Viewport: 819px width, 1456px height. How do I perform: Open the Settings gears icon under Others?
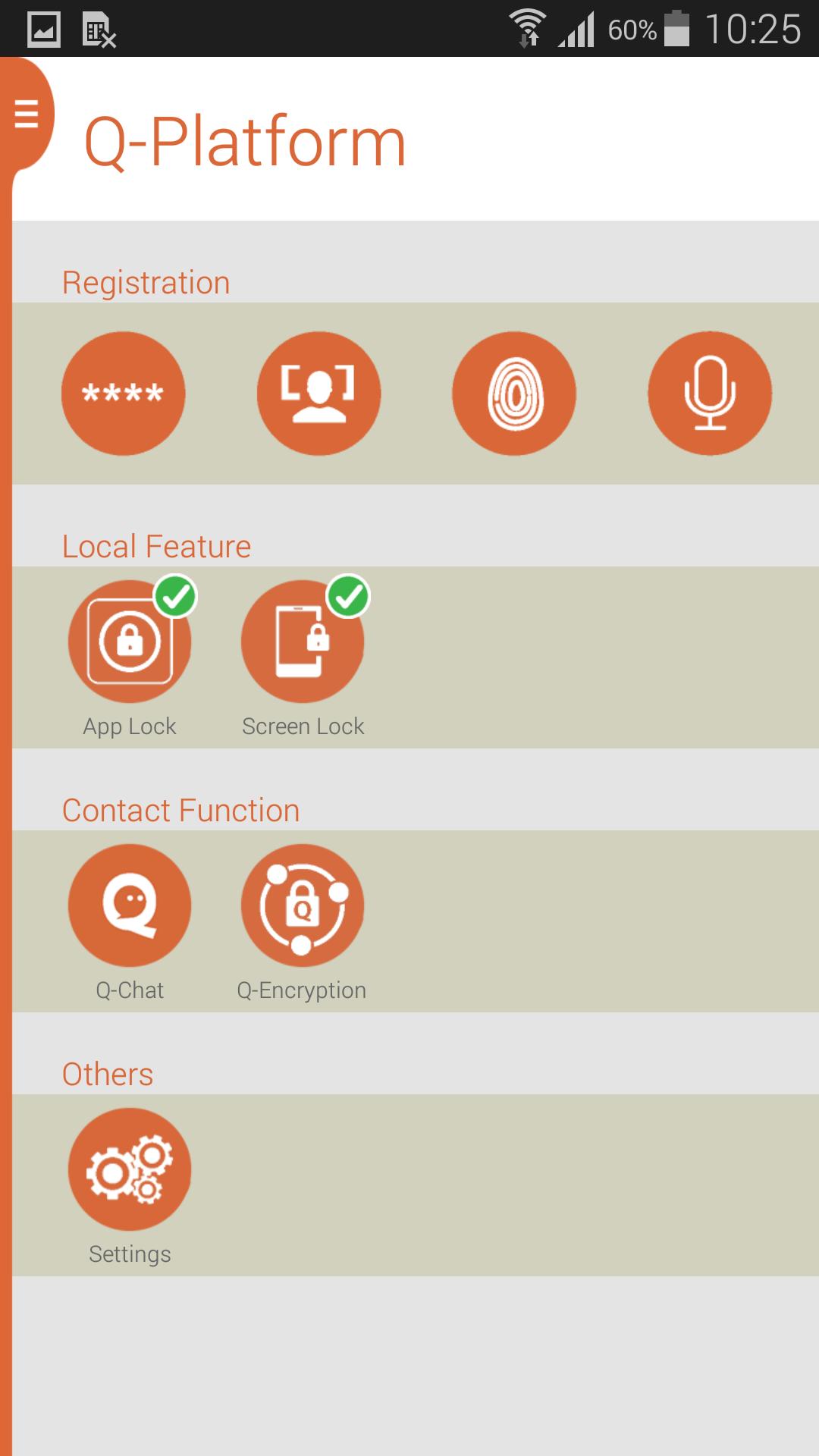coord(130,1170)
